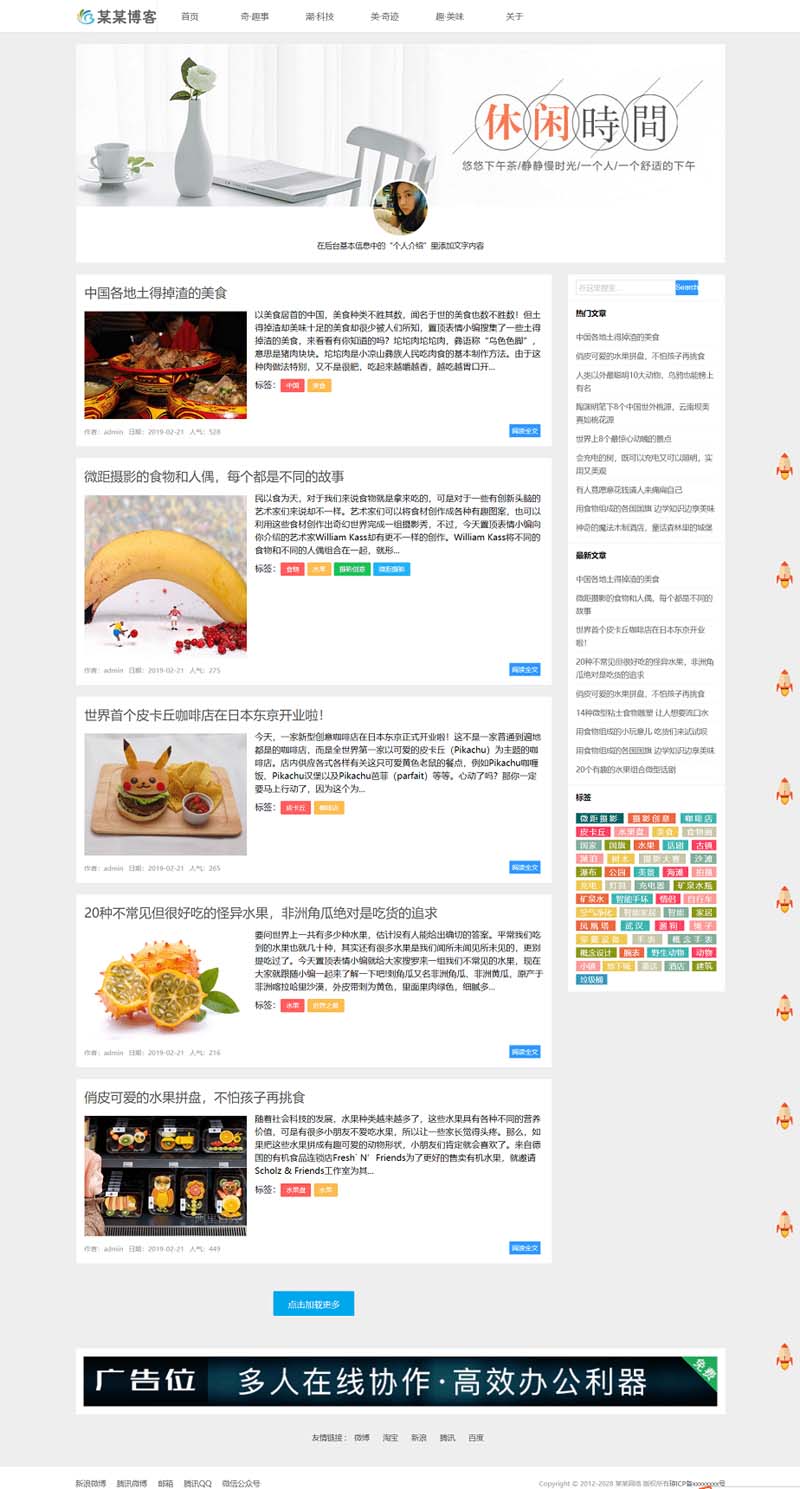The height and width of the screenshot is (1489, 800).
Task: Read full article on 中国各地土得掉渣的美食
Action: pos(524,431)
